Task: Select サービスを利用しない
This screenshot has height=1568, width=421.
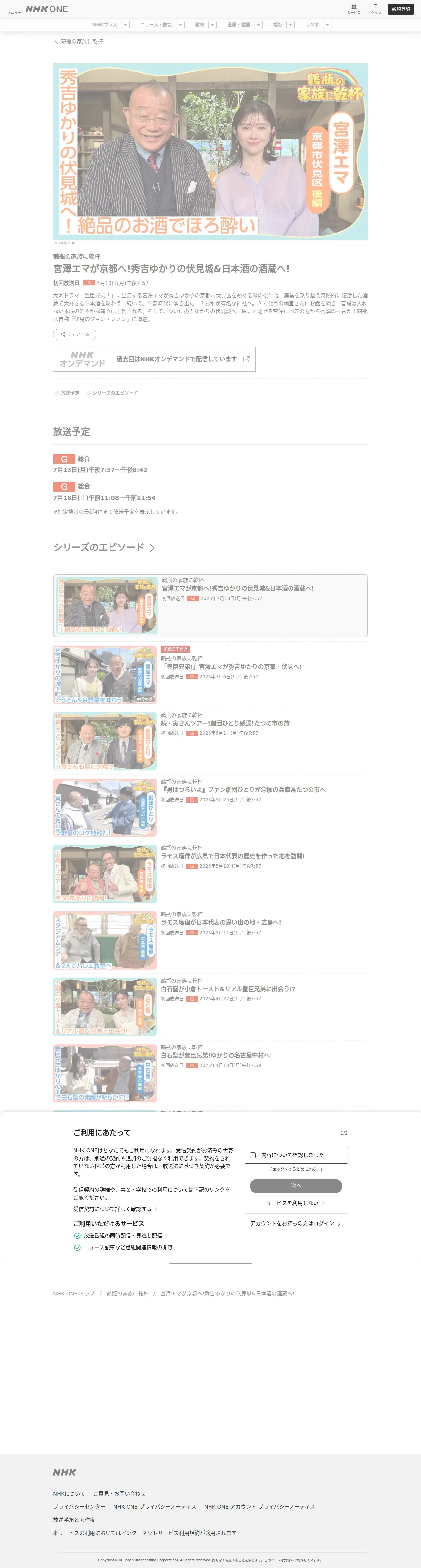Action: [x=295, y=1203]
